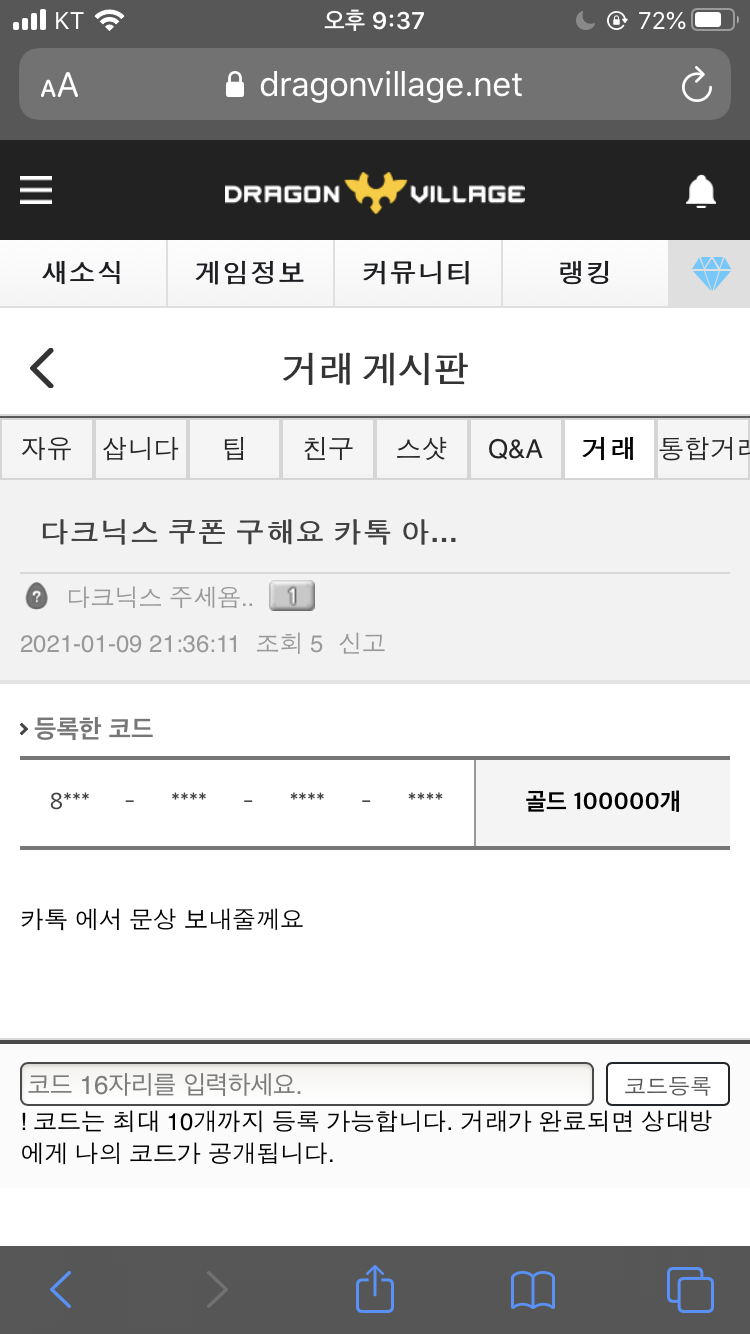Screen dimensions: 750x1334
Task: Open the 새소식 menu
Action: click(82, 273)
